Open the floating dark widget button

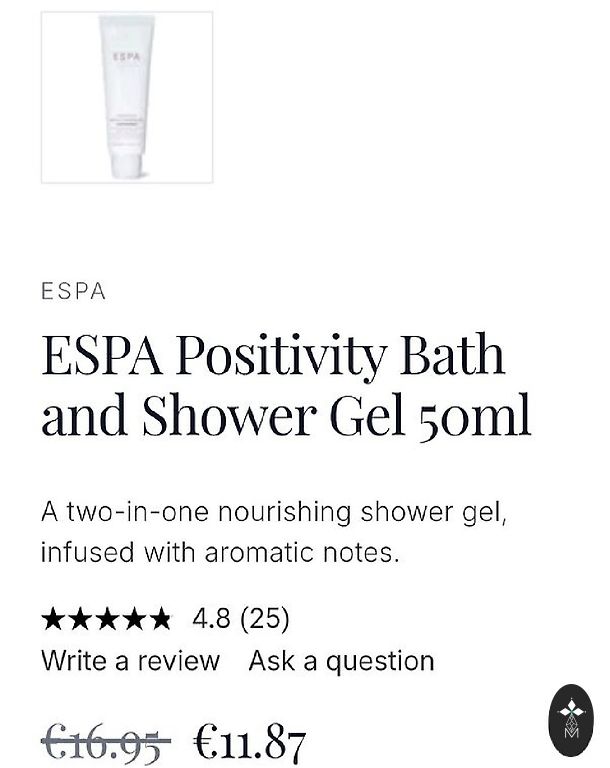coord(573,720)
